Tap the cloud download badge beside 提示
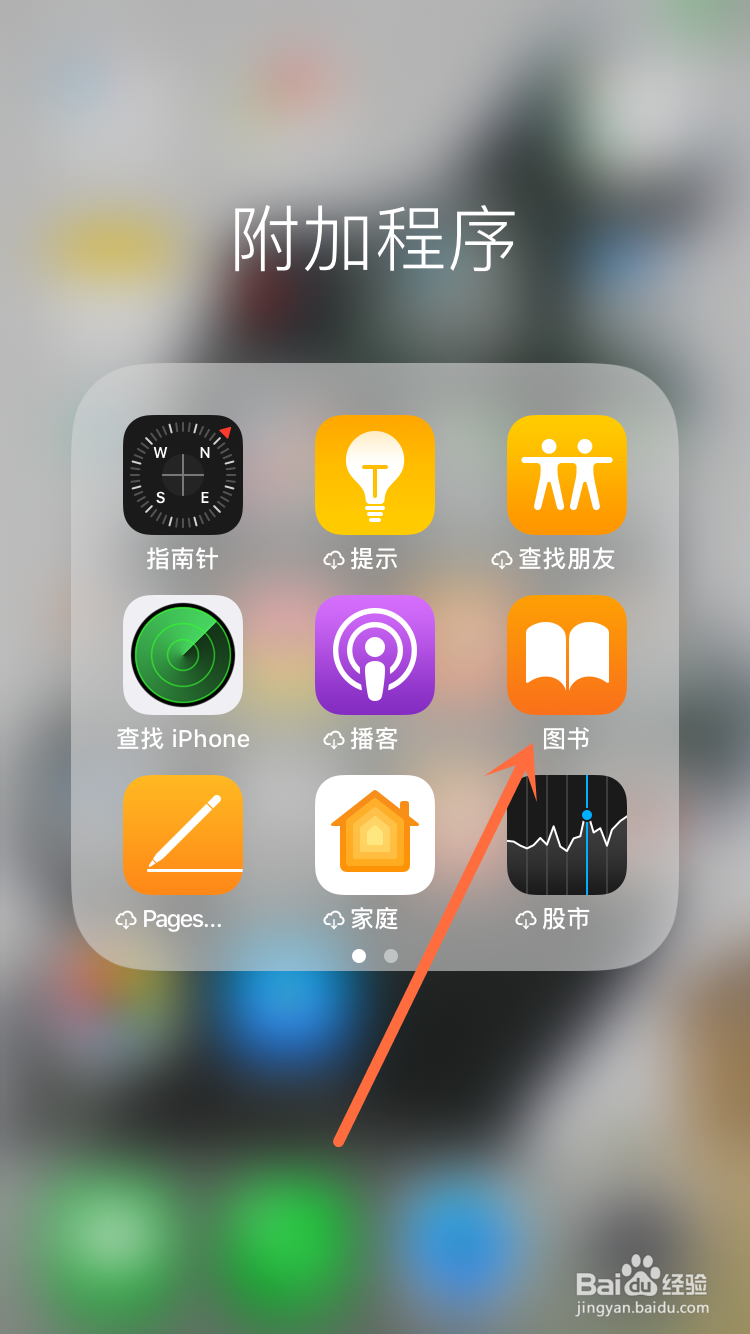 [x=330, y=560]
